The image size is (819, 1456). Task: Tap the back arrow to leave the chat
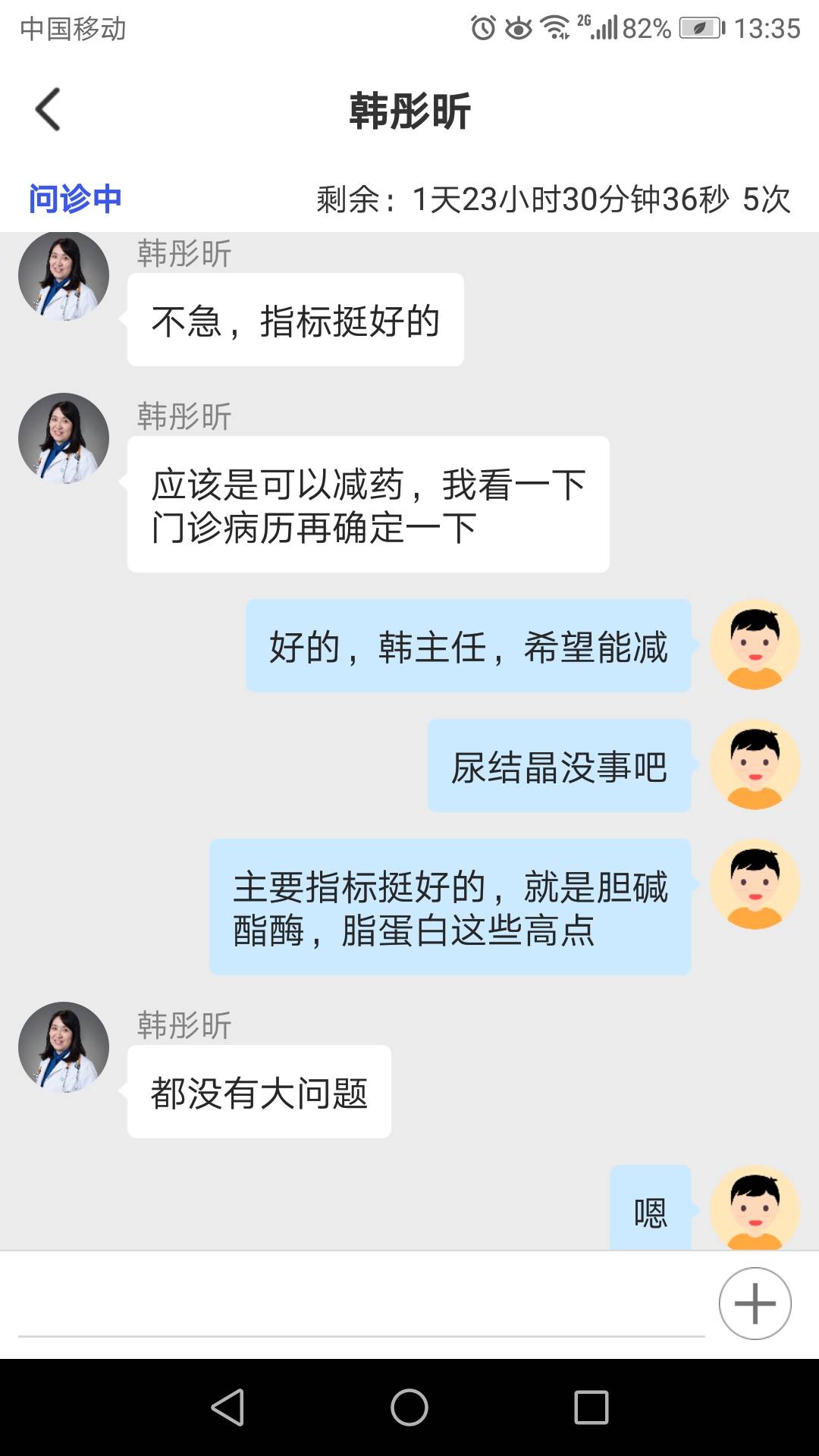(49, 108)
